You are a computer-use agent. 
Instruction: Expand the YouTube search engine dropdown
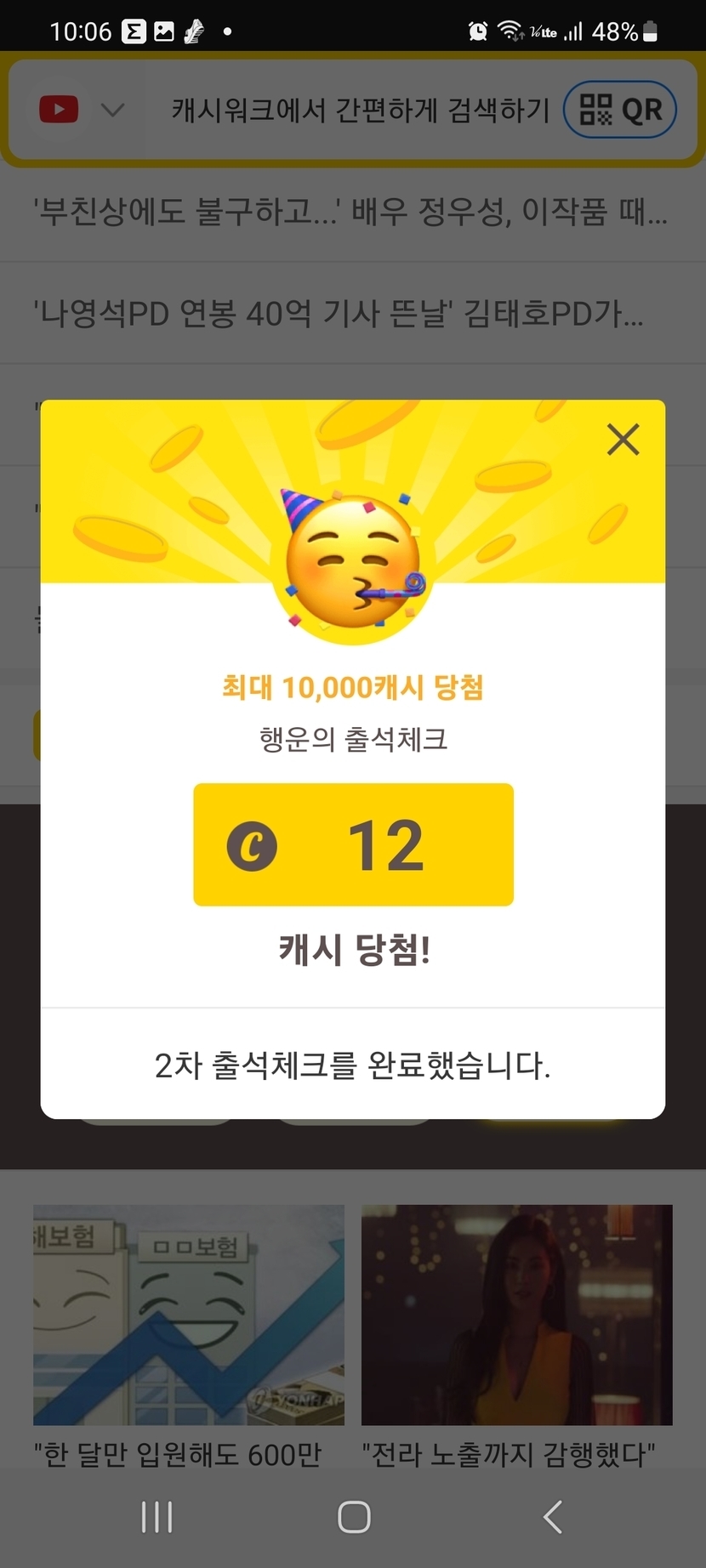(x=112, y=110)
